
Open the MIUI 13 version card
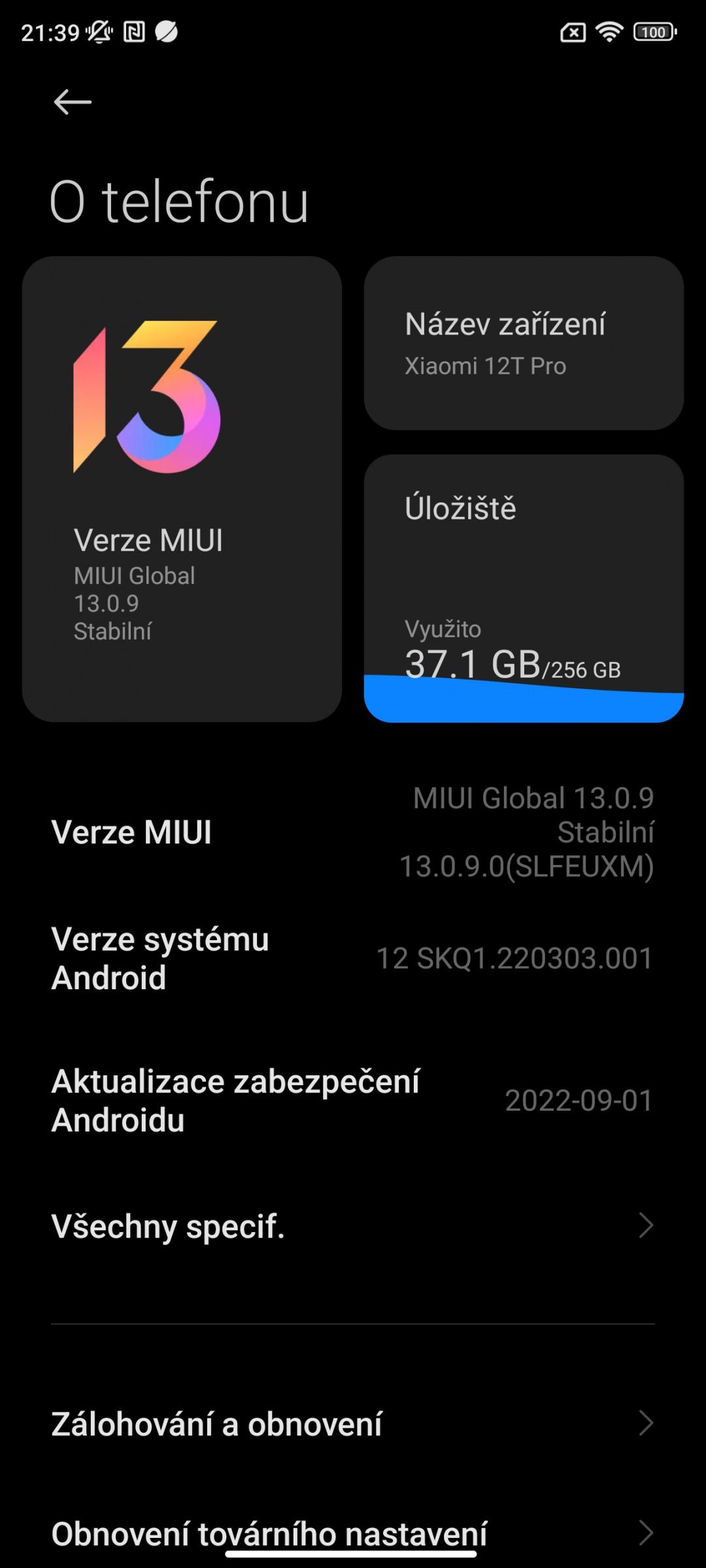pyautogui.click(x=182, y=489)
